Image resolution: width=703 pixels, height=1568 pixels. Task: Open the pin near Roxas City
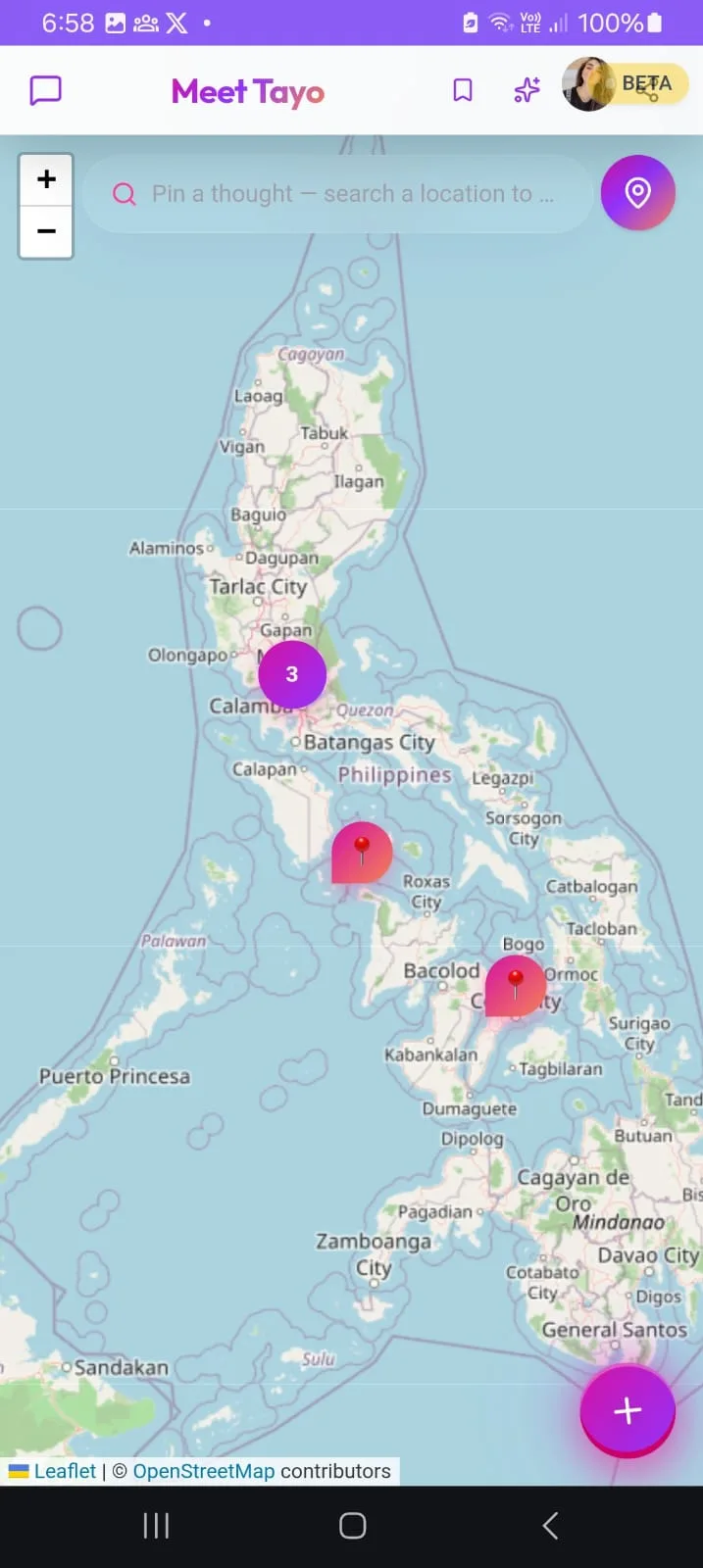[x=362, y=853]
